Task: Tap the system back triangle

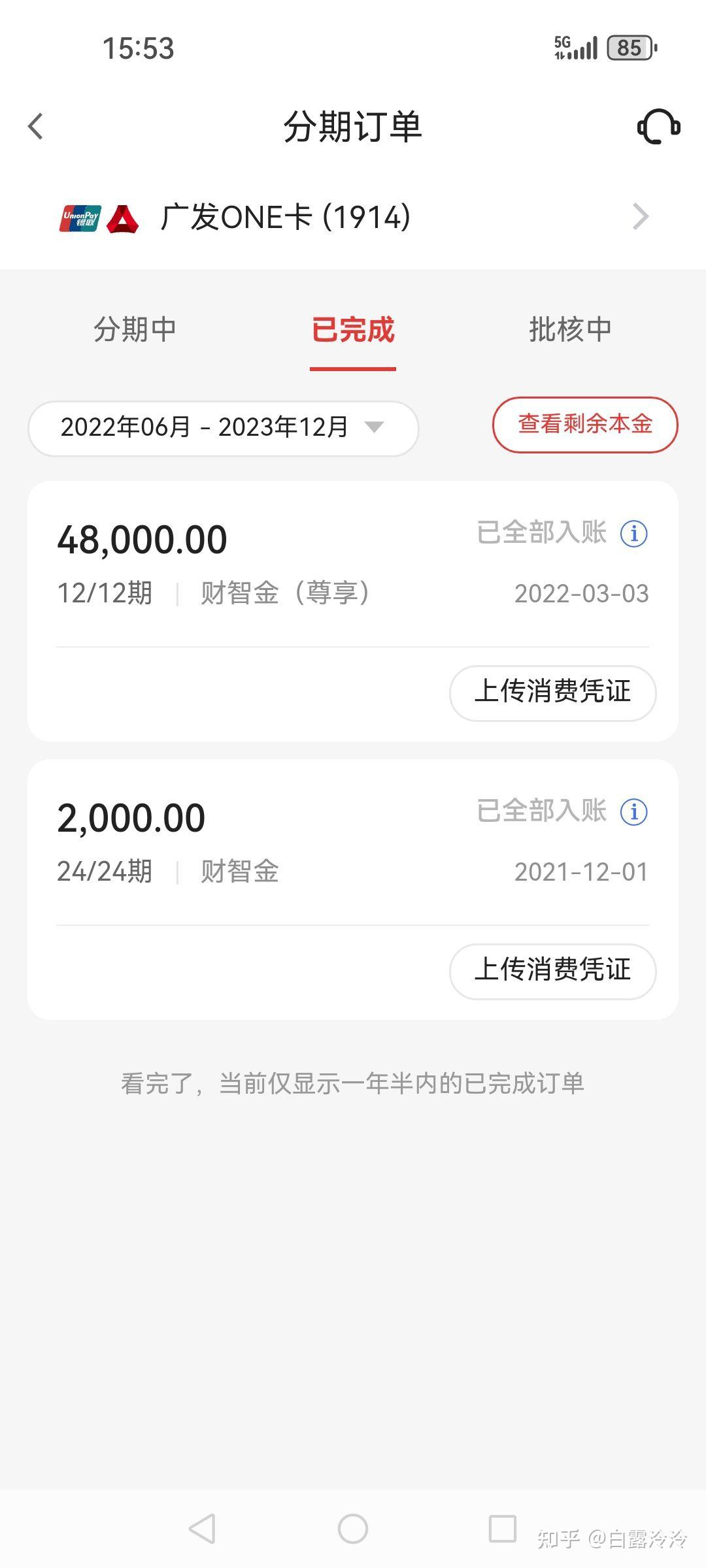Action: coord(202,1529)
